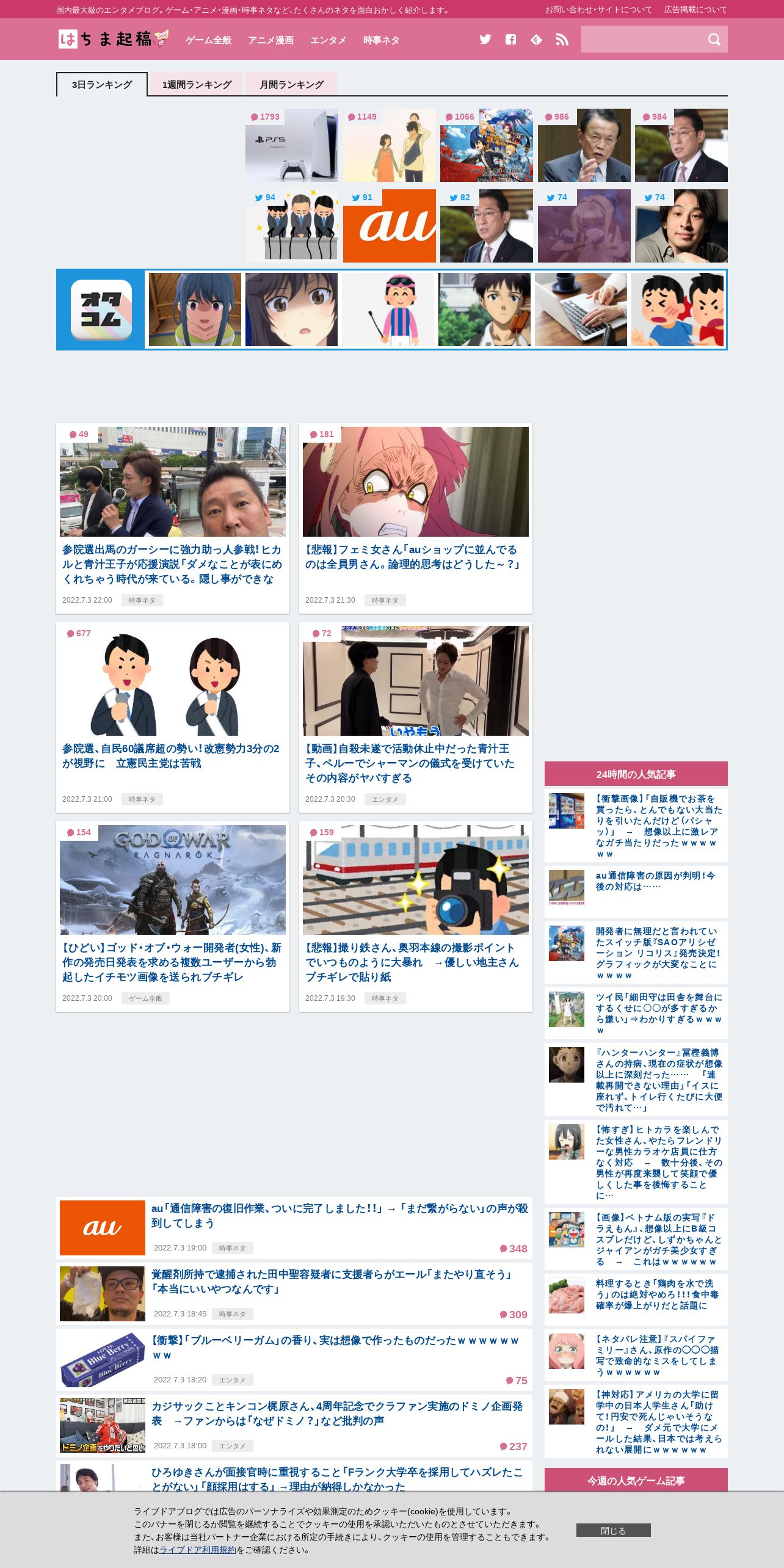Open the アニメ漫画 menu
Image resolution: width=784 pixels, height=1568 pixels.
(270, 40)
